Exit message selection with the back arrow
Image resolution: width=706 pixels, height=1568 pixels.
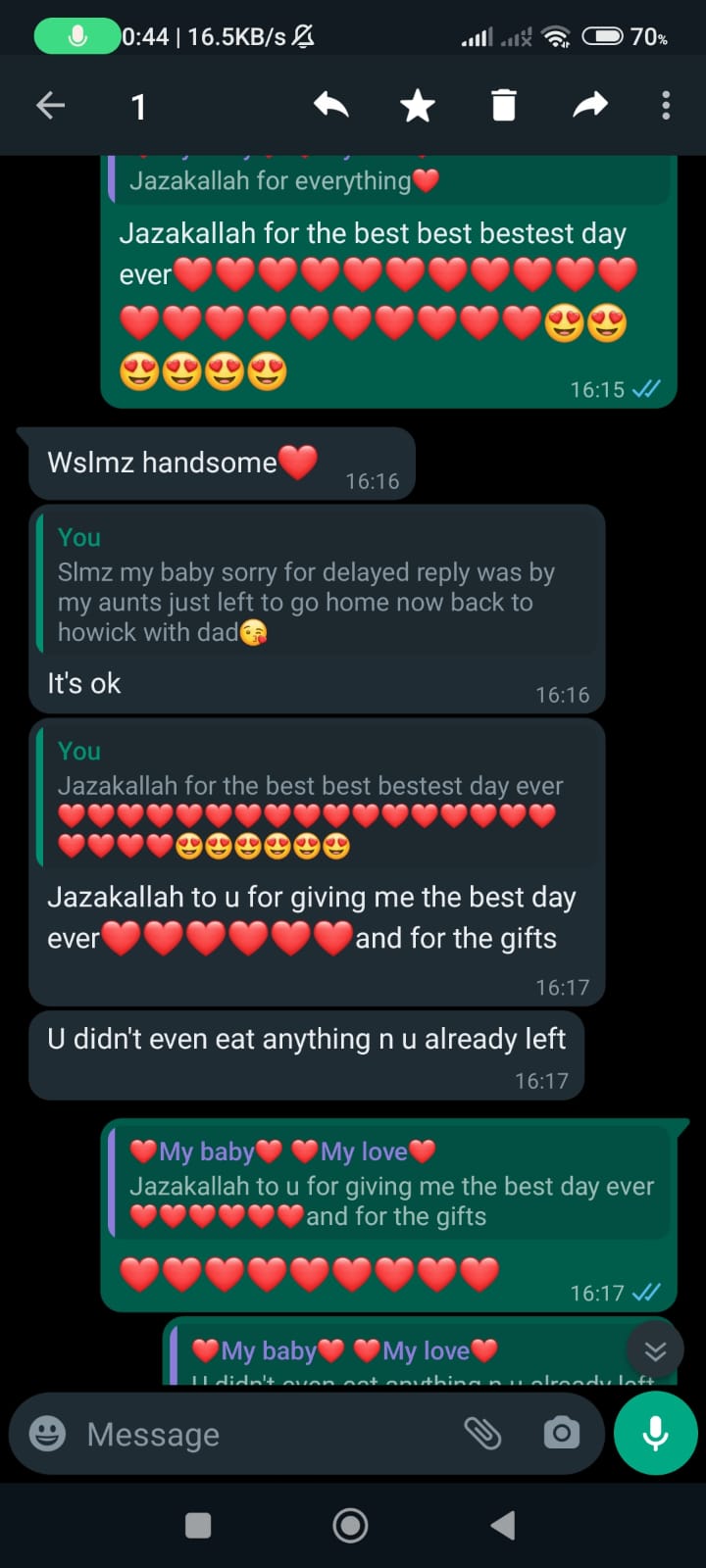[51, 106]
